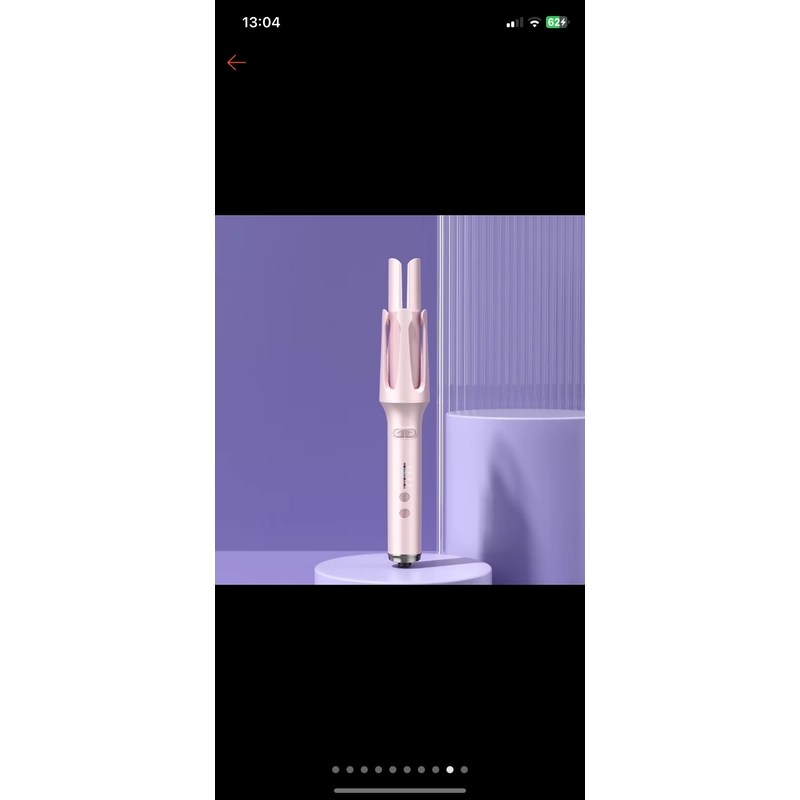The width and height of the screenshot is (800, 800).
Task: Go back with the red arrow
Action: [x=236, y=63]
